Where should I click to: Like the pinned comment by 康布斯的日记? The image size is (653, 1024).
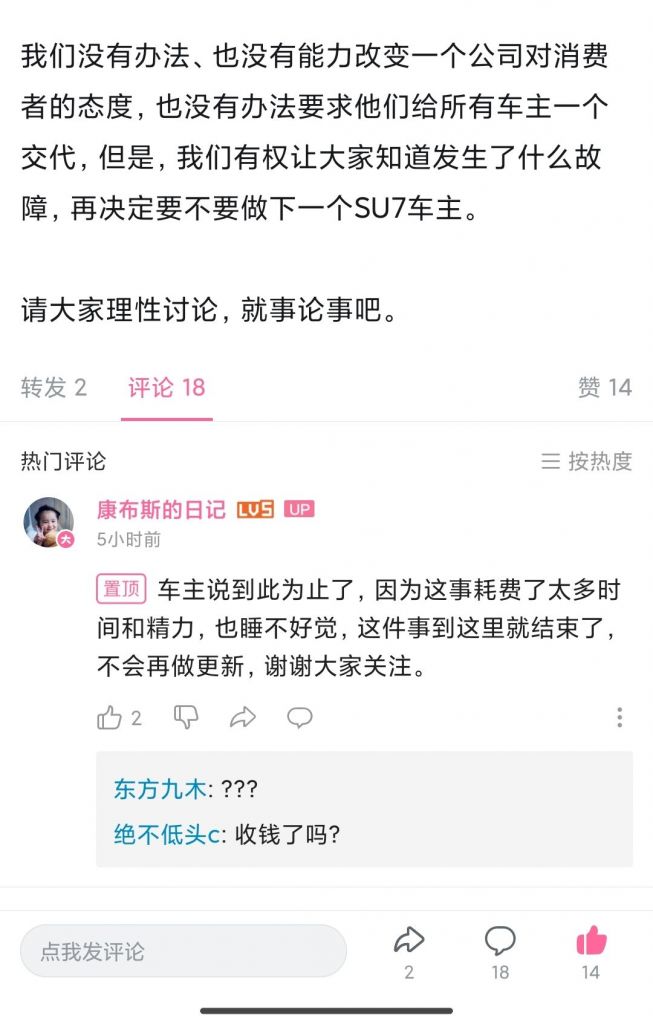110,717
